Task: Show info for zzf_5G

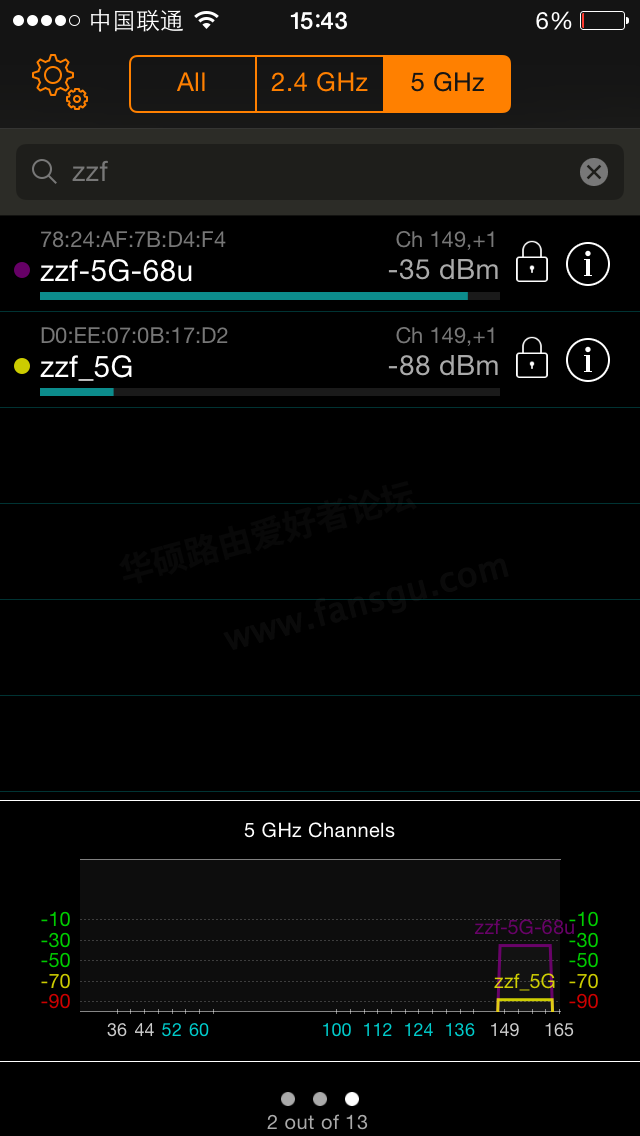Action: click(588, 360)
